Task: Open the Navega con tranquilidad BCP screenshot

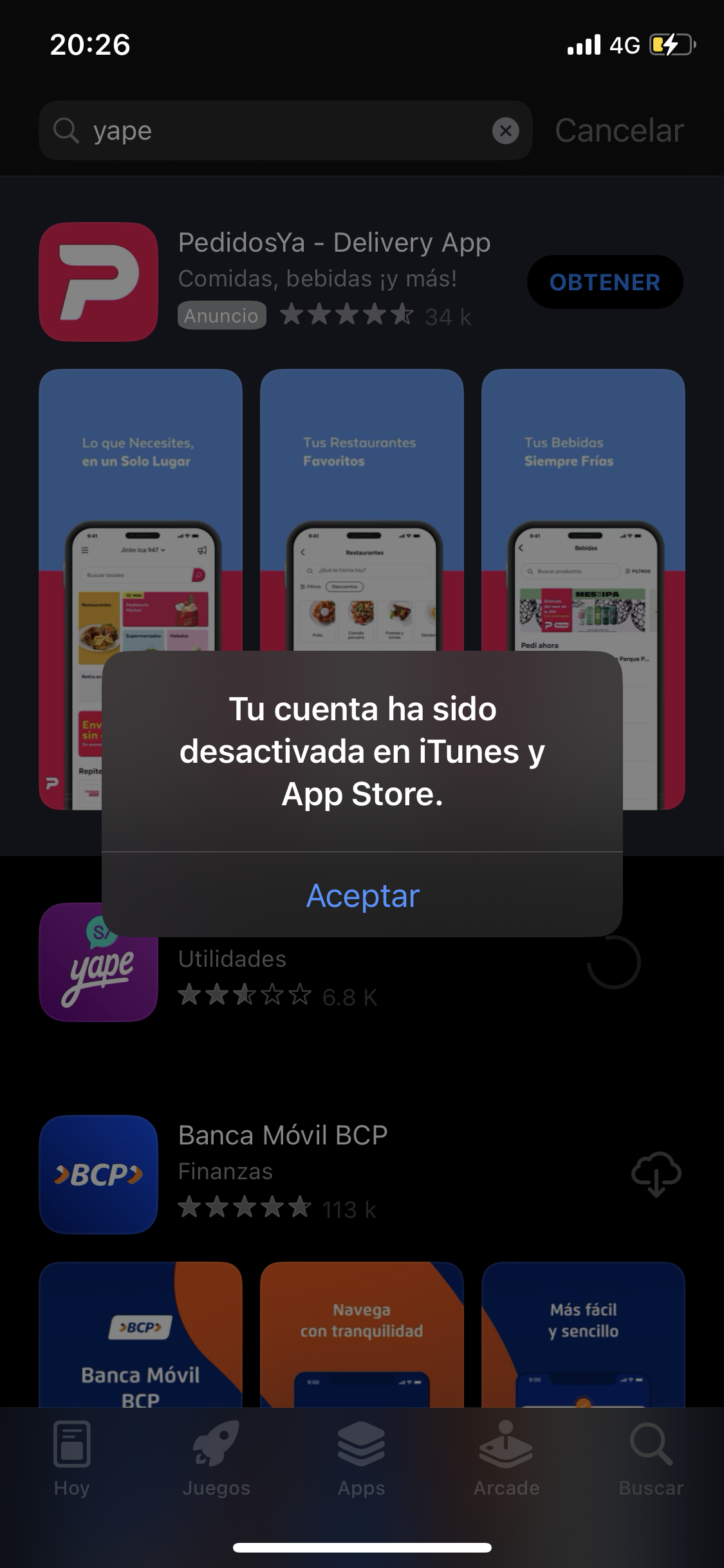Action: 362,1334
